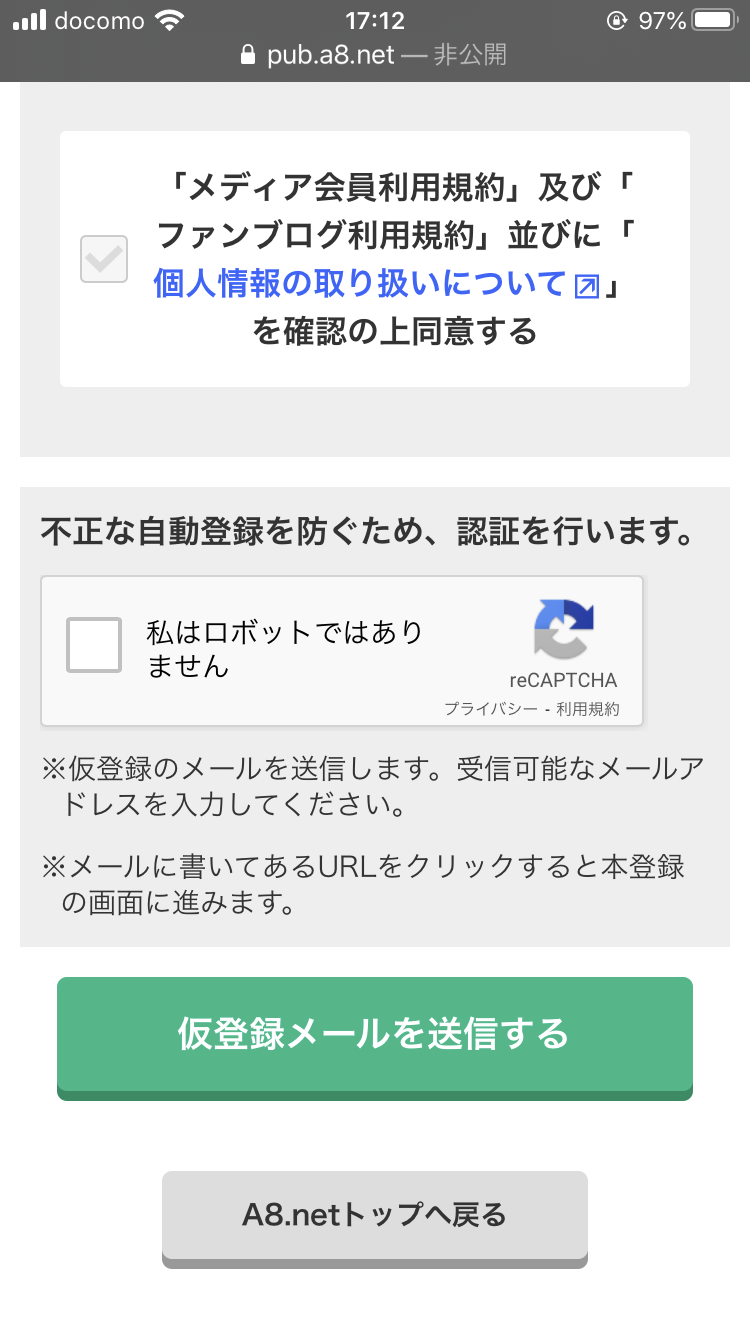Open the 個人情報の取り扱いについて link
Viewport: 750px width, 1334px height.
tap(376, 285)
